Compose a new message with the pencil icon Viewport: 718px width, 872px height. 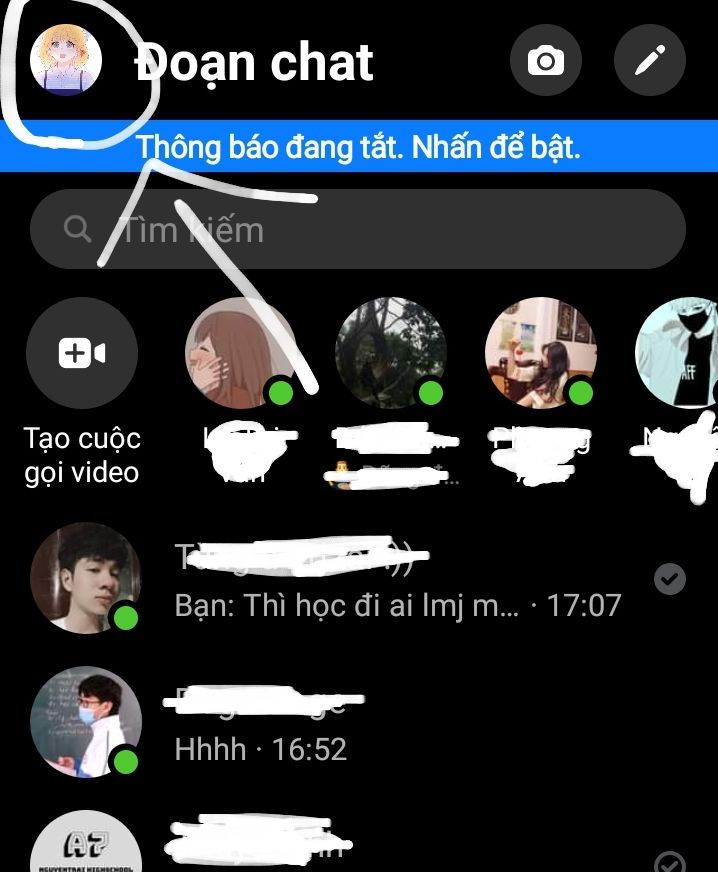[x=649, y=62]
